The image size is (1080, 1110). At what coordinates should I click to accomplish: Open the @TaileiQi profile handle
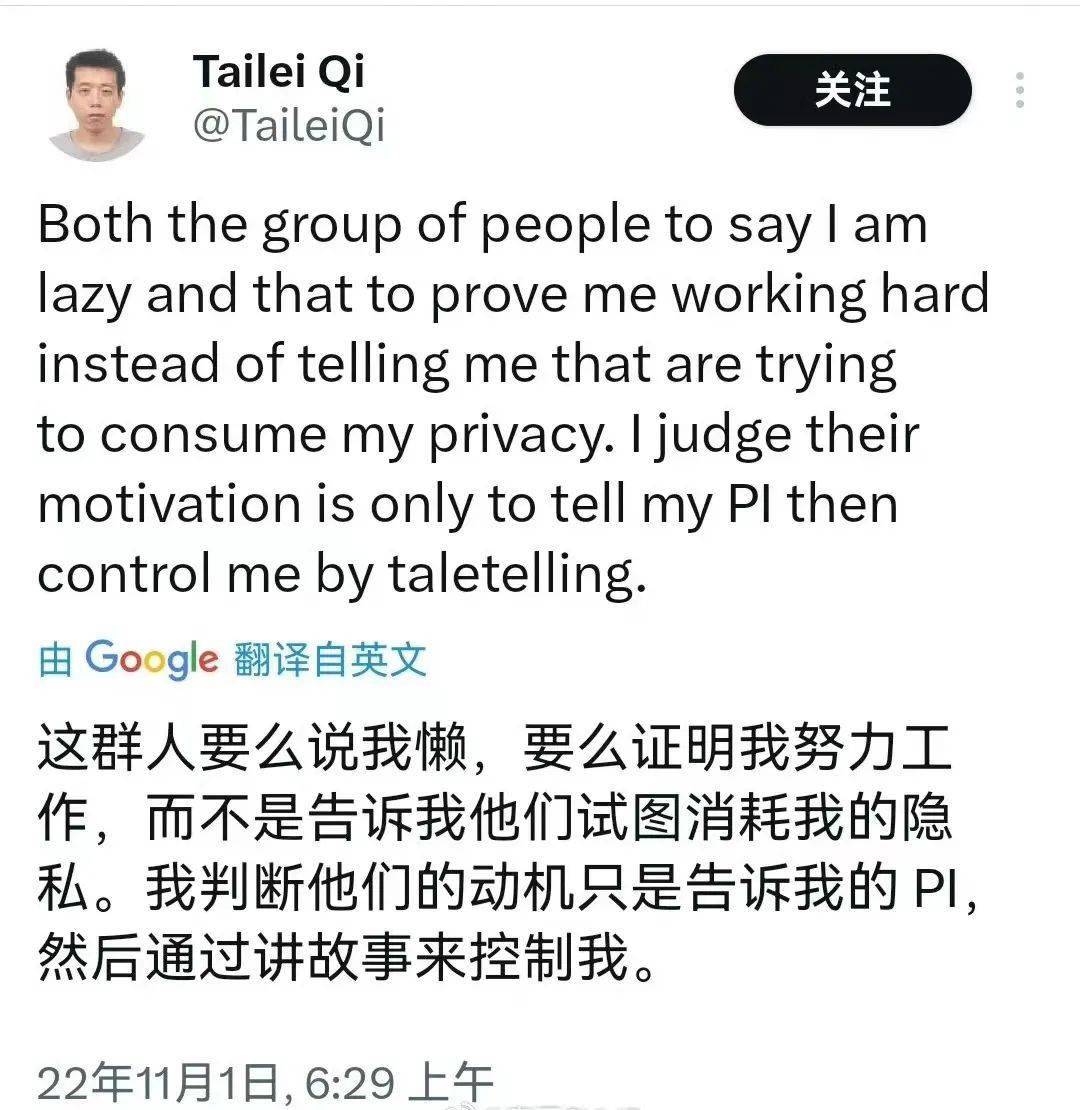pyautogui.click(x=288, y=126)
